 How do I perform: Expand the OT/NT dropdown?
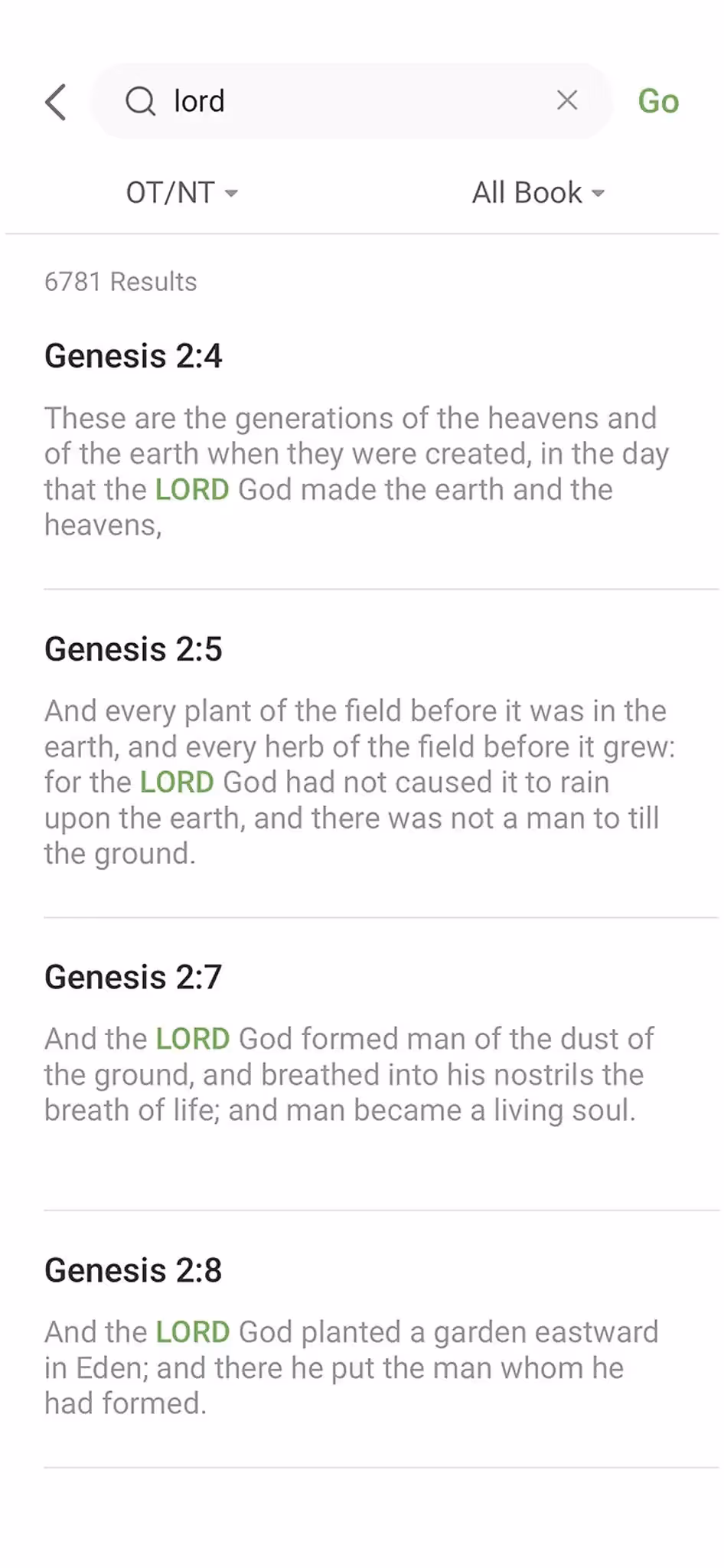tap(182, 193)
